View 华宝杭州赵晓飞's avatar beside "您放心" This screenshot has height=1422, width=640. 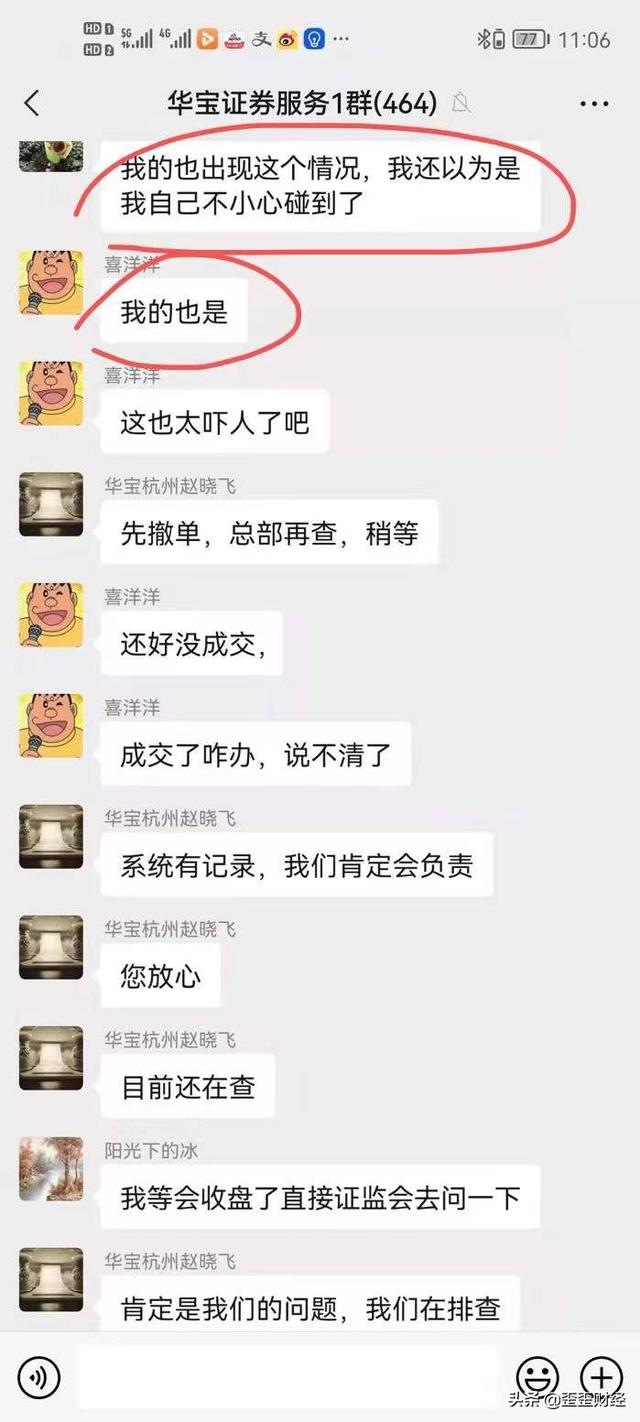(x=51, y=947)
